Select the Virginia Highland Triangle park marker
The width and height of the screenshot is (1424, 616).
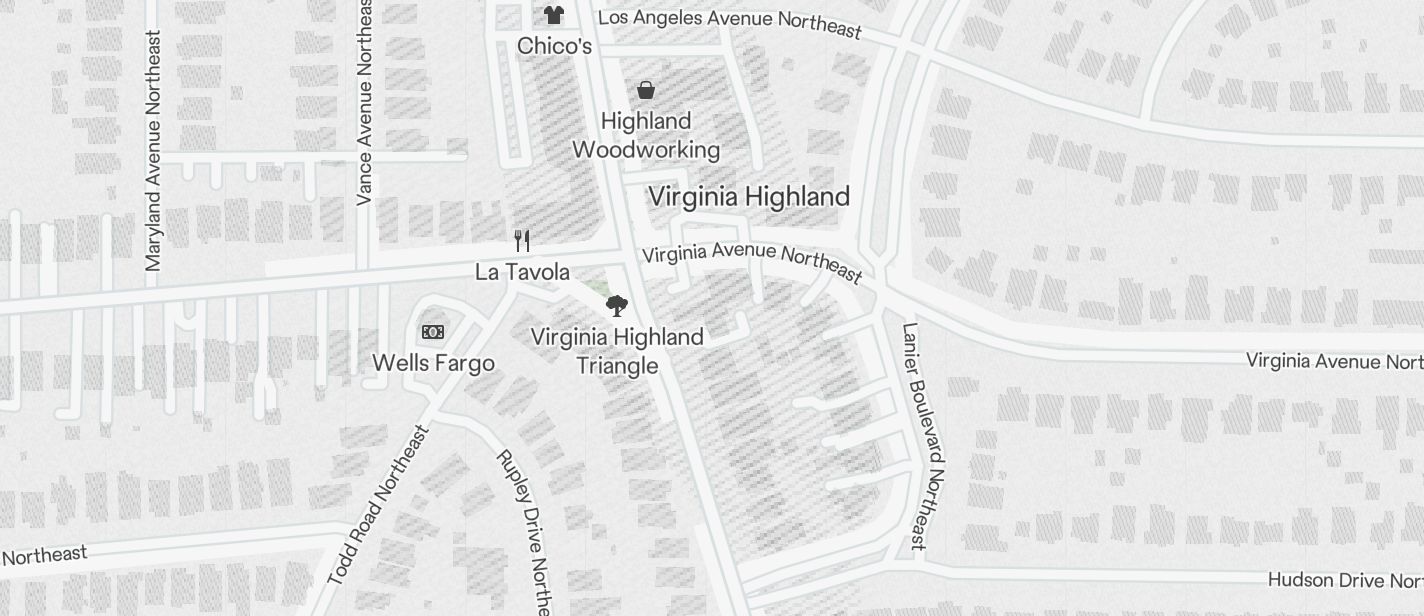point(617,306)
